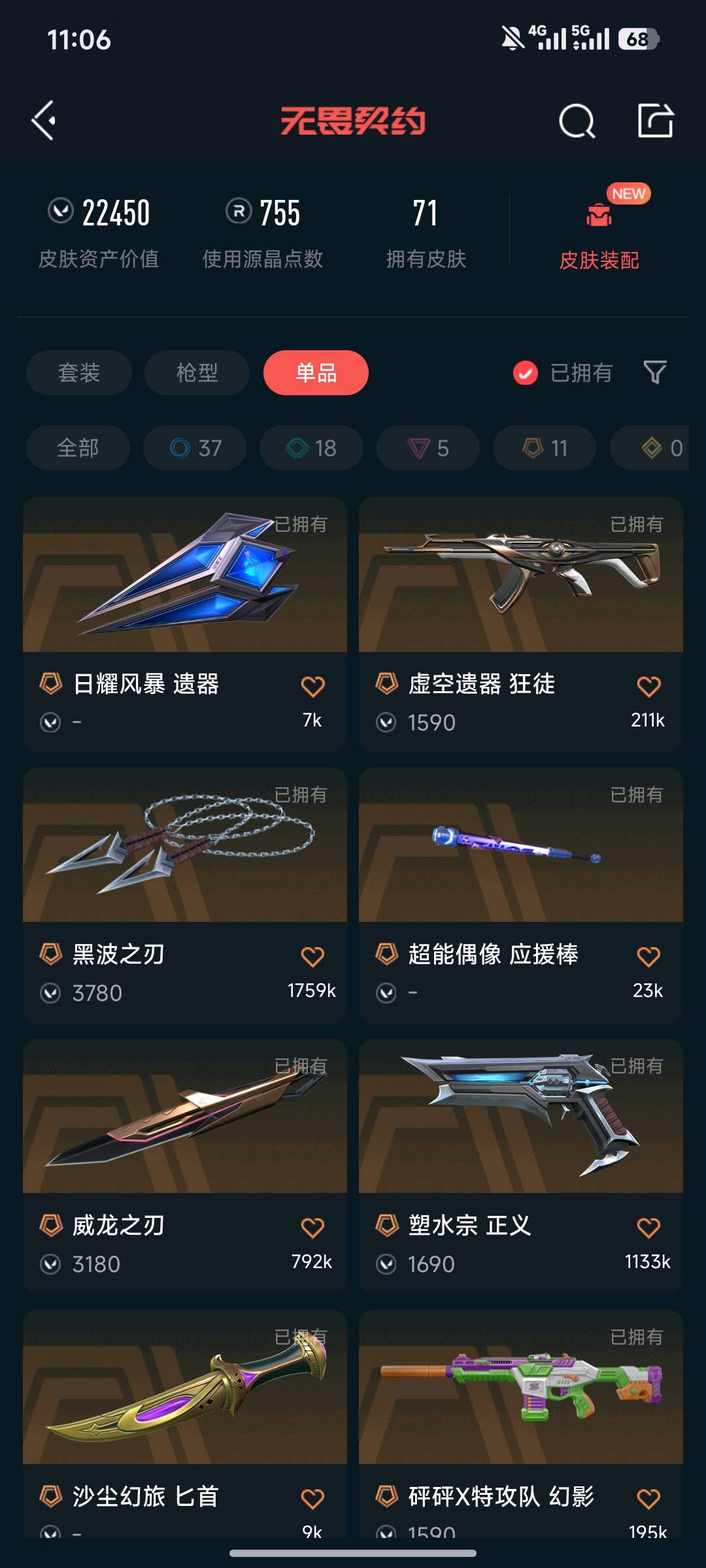Open 皮肤装配 skin loadout
The height and width of the screenshot is (1568, 706).
click(599, 235)
